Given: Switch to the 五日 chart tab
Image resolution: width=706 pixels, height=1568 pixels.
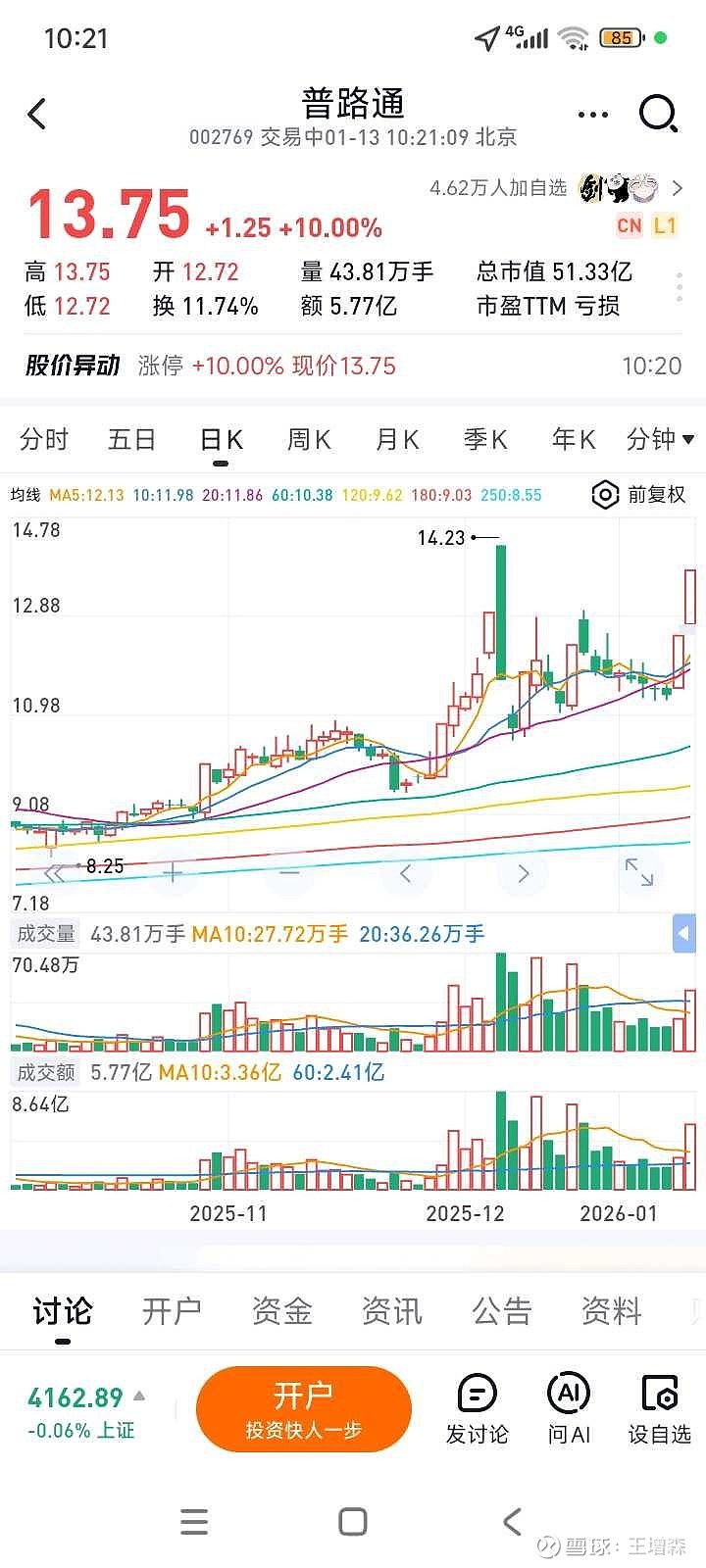Looking at the screenshot, I should [x=131, y=439].
